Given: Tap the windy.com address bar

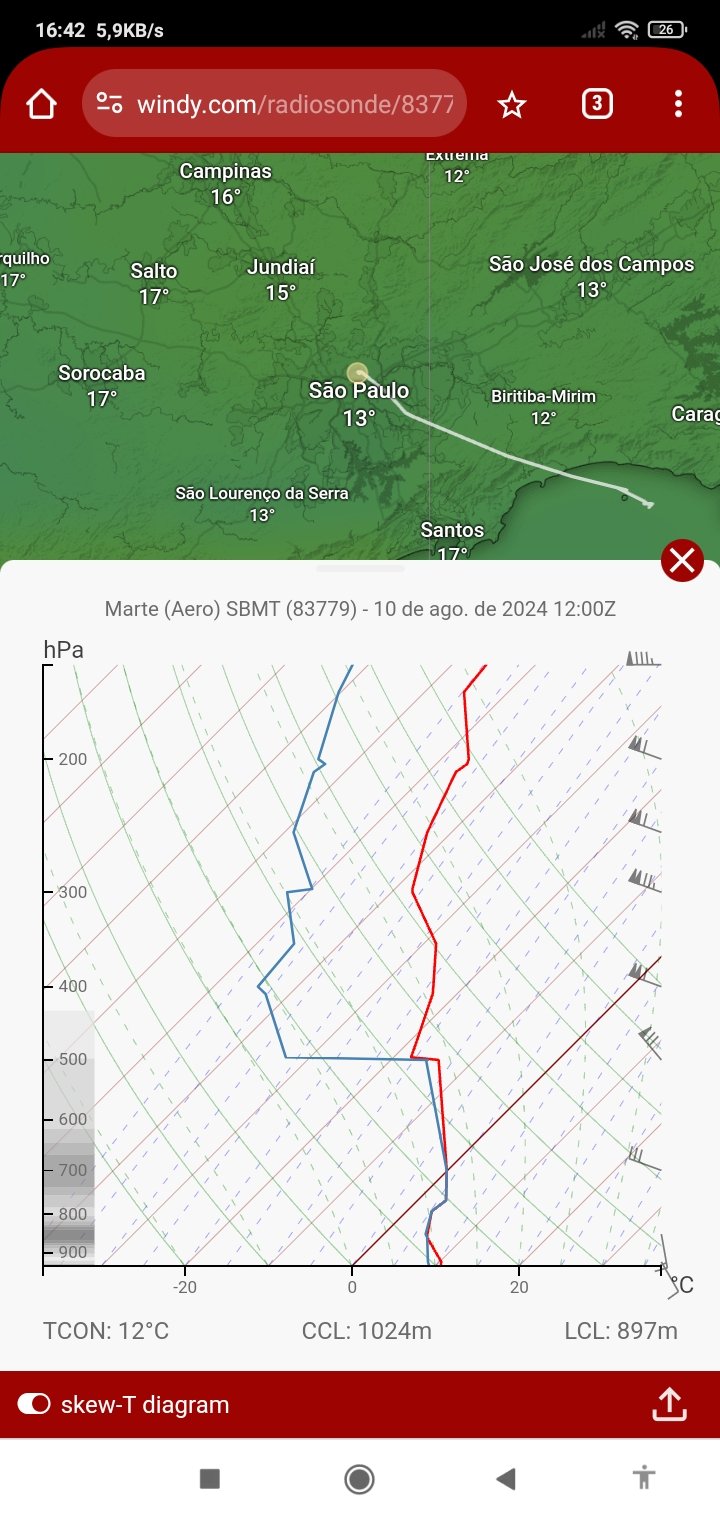Looking at the screenshot, I should (x=274, y=104).
